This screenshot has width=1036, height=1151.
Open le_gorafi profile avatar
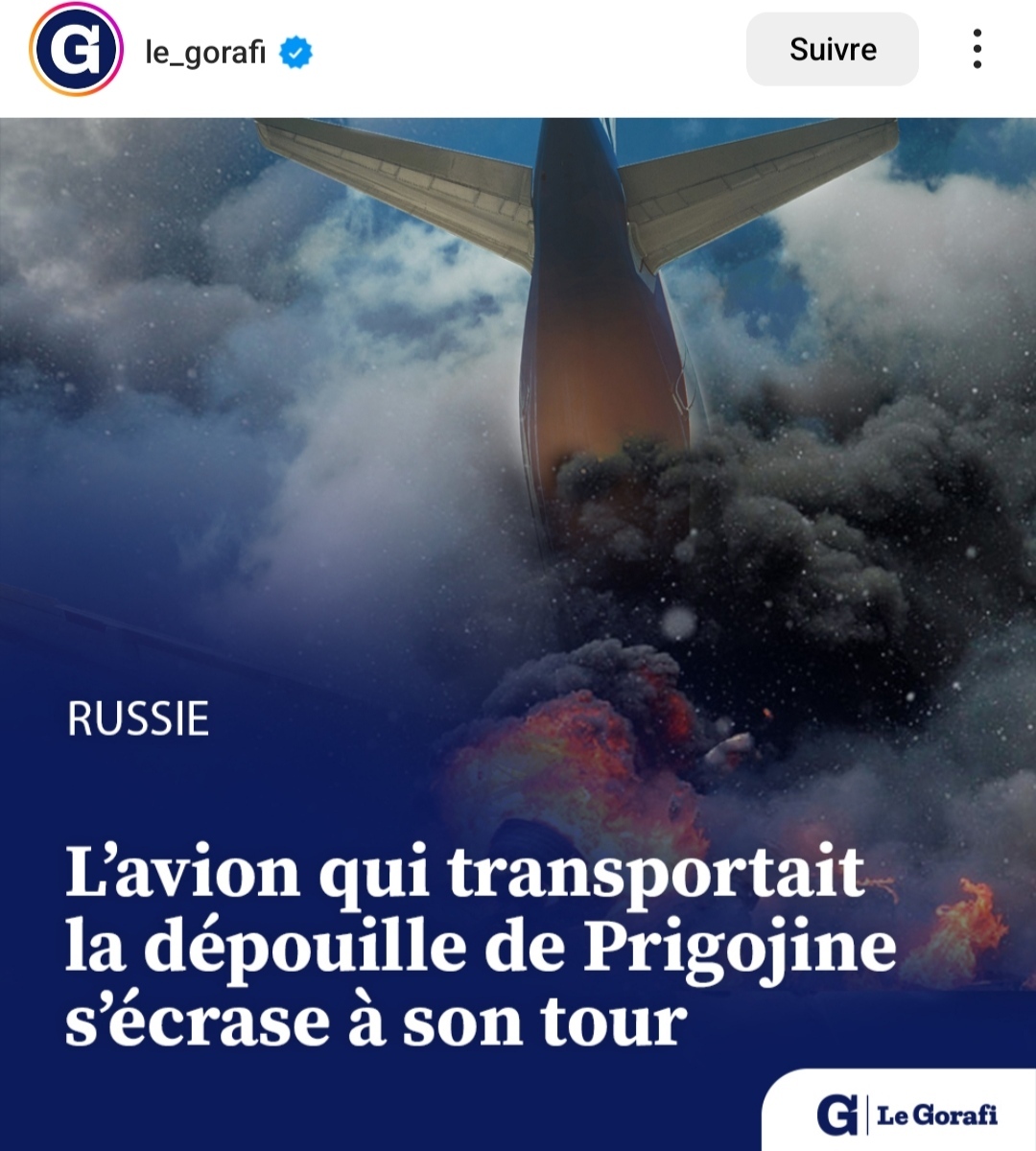point(76,50)
